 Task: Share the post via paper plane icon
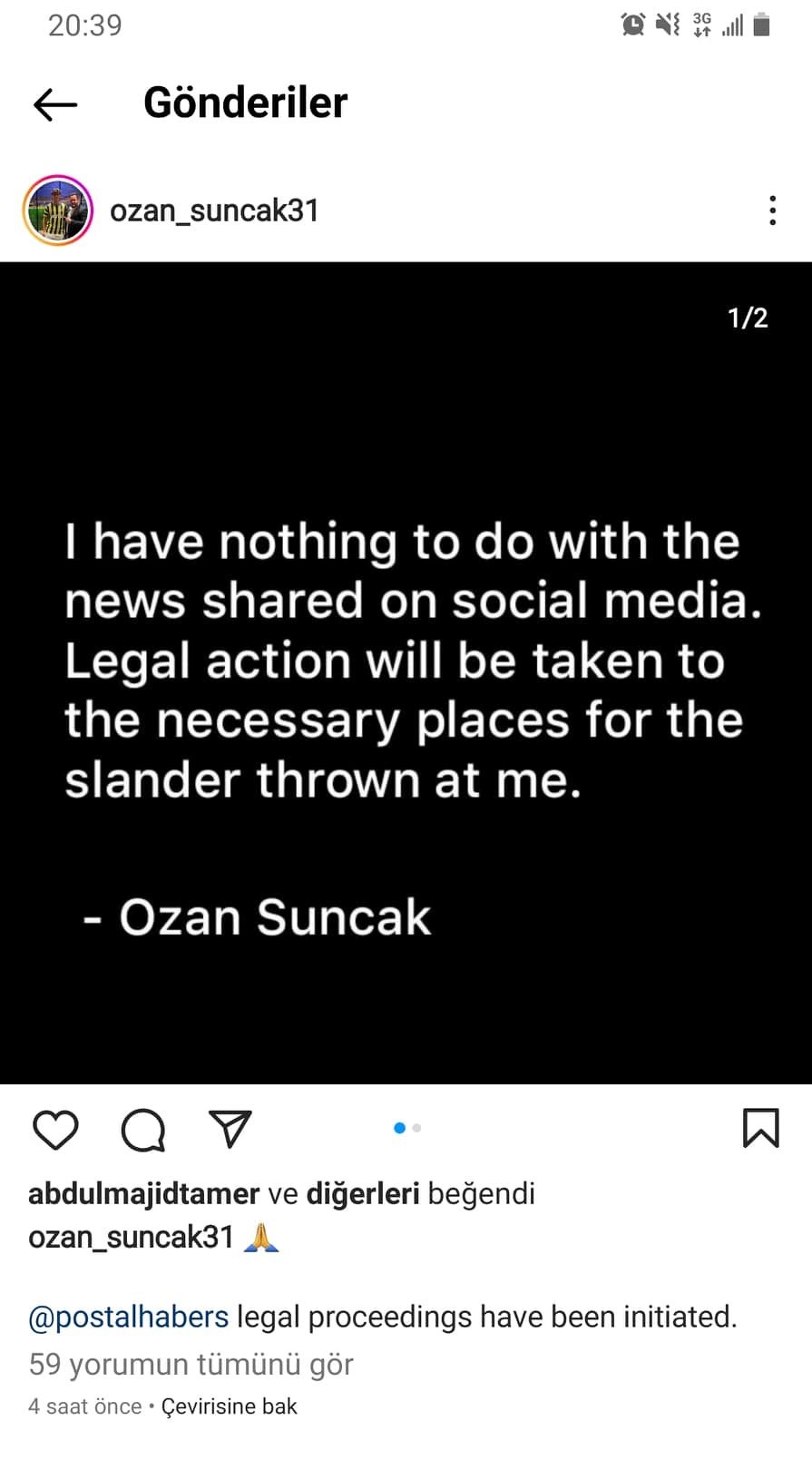[230, 1129]
